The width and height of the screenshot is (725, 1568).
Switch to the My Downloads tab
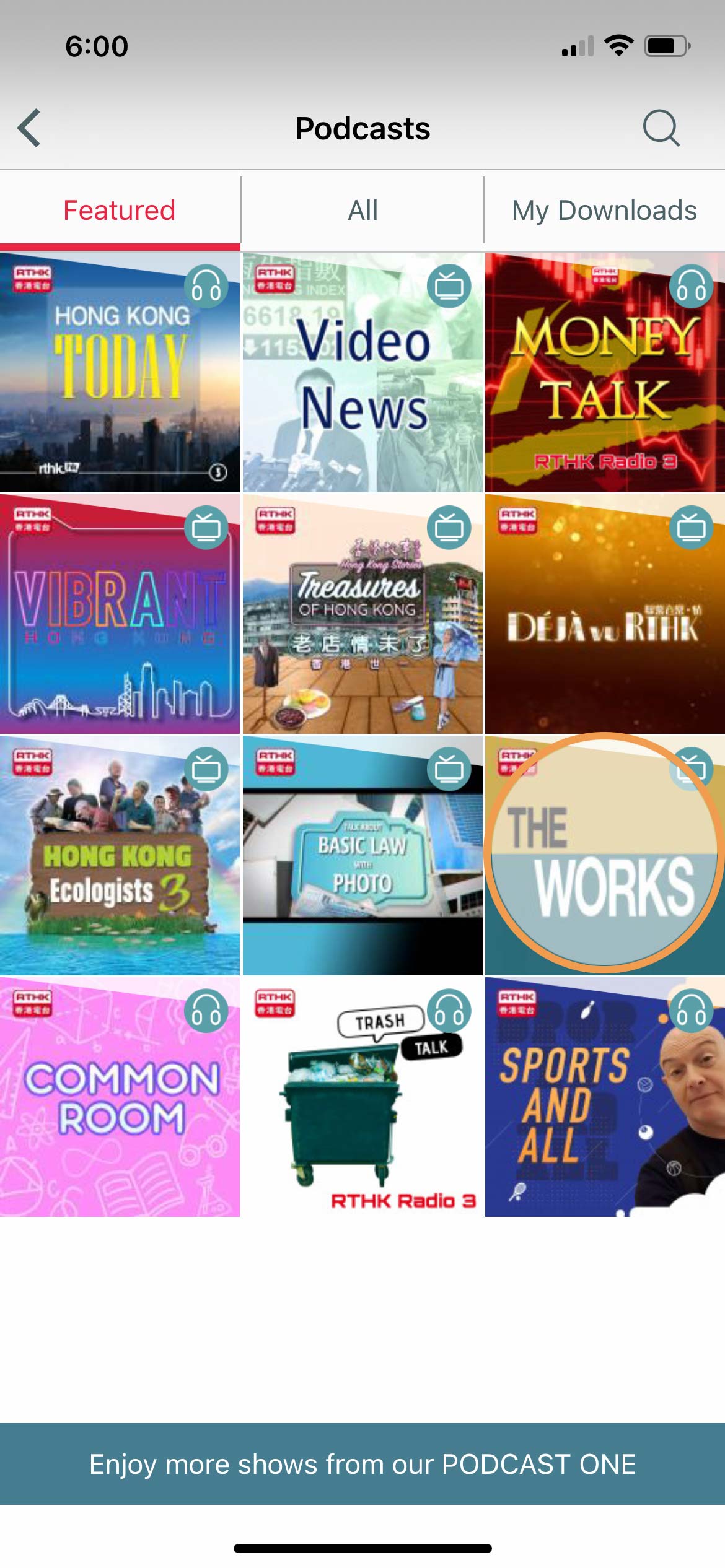pyautogui.click(x=604, y=211)
